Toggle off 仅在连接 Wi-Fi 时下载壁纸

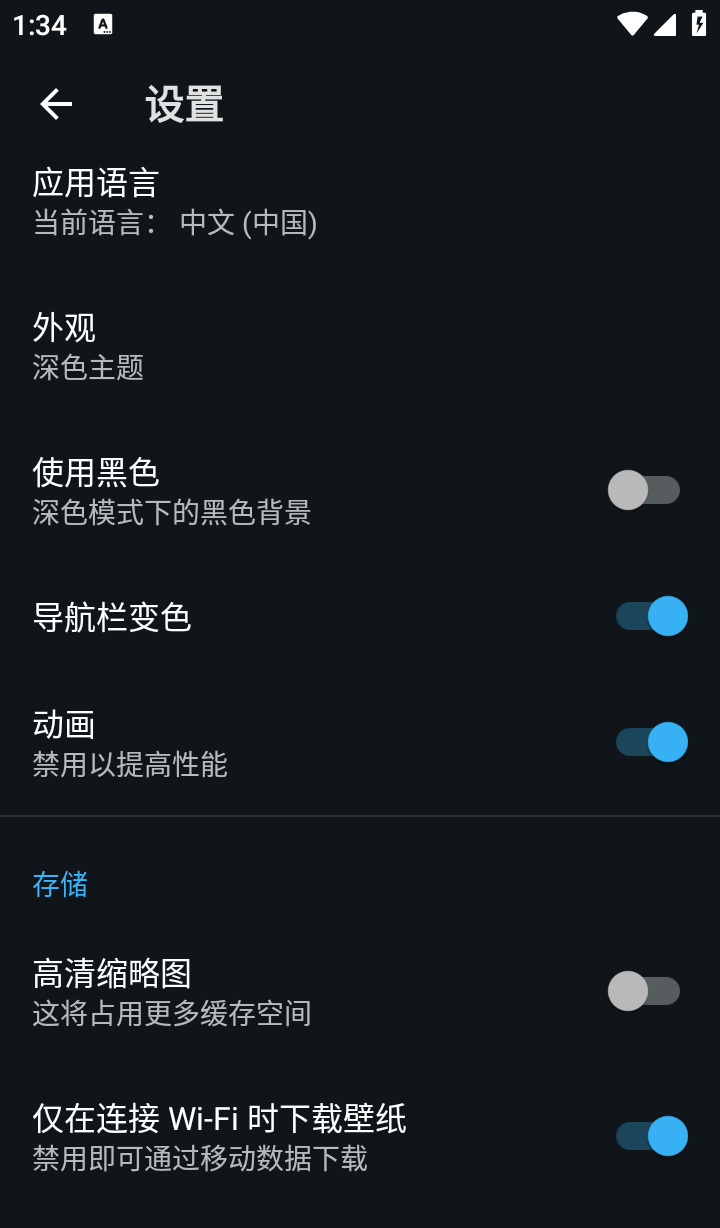click(652, 1136)
